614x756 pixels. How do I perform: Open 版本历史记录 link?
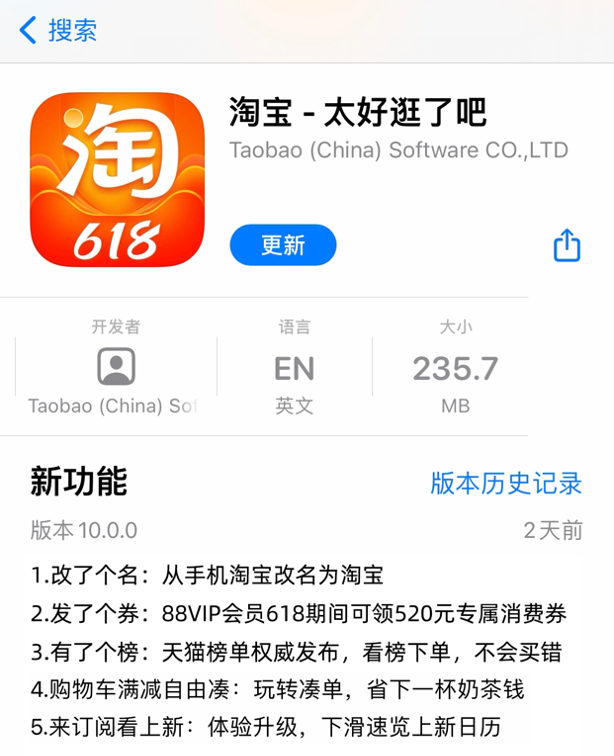click(506, 483)
